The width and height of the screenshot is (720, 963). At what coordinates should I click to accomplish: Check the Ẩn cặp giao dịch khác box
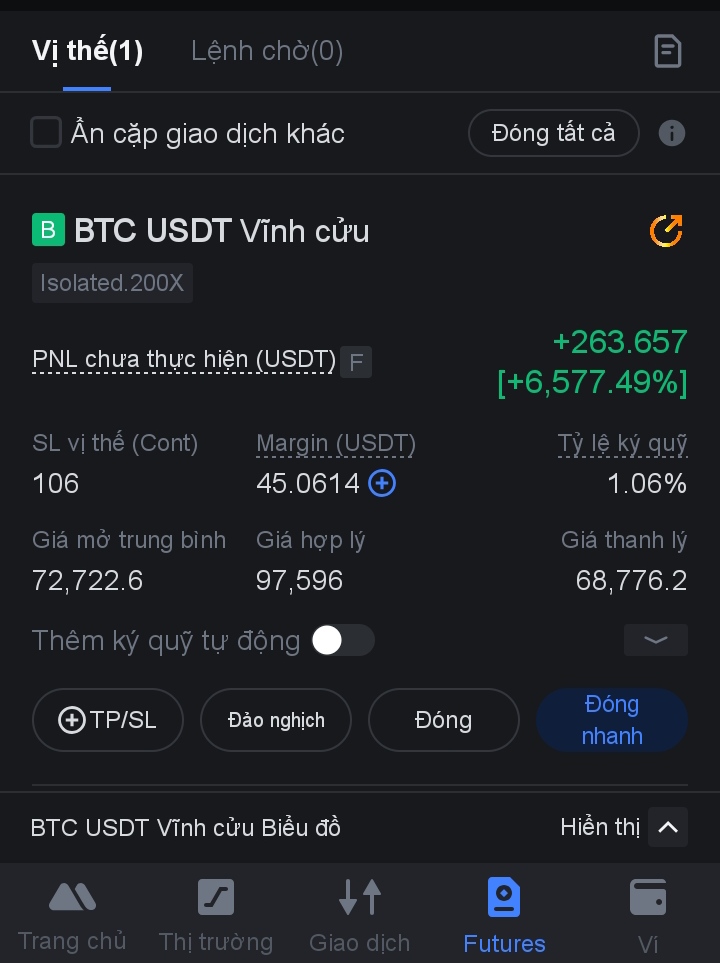point(46,133)
